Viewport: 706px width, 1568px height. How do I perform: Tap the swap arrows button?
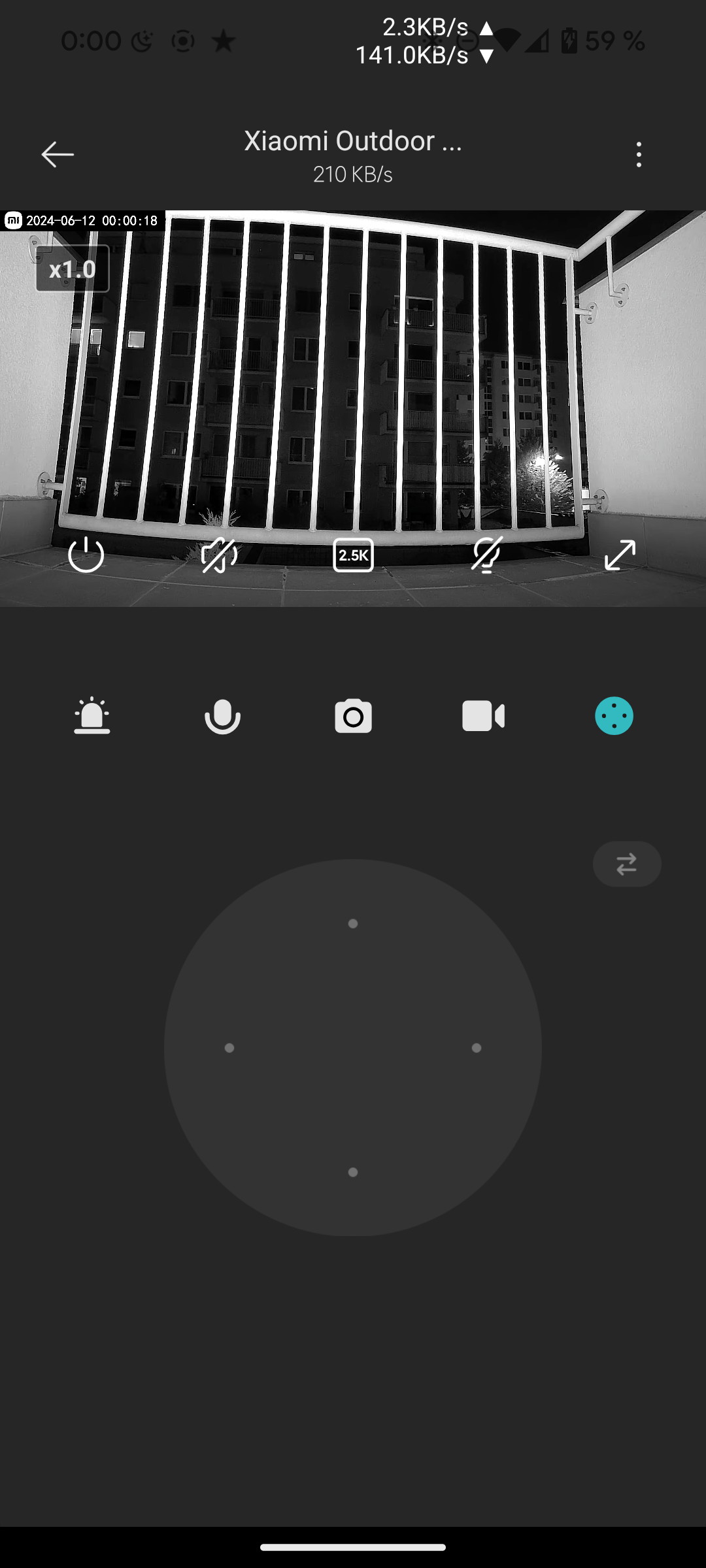click(x=627, y=864)
